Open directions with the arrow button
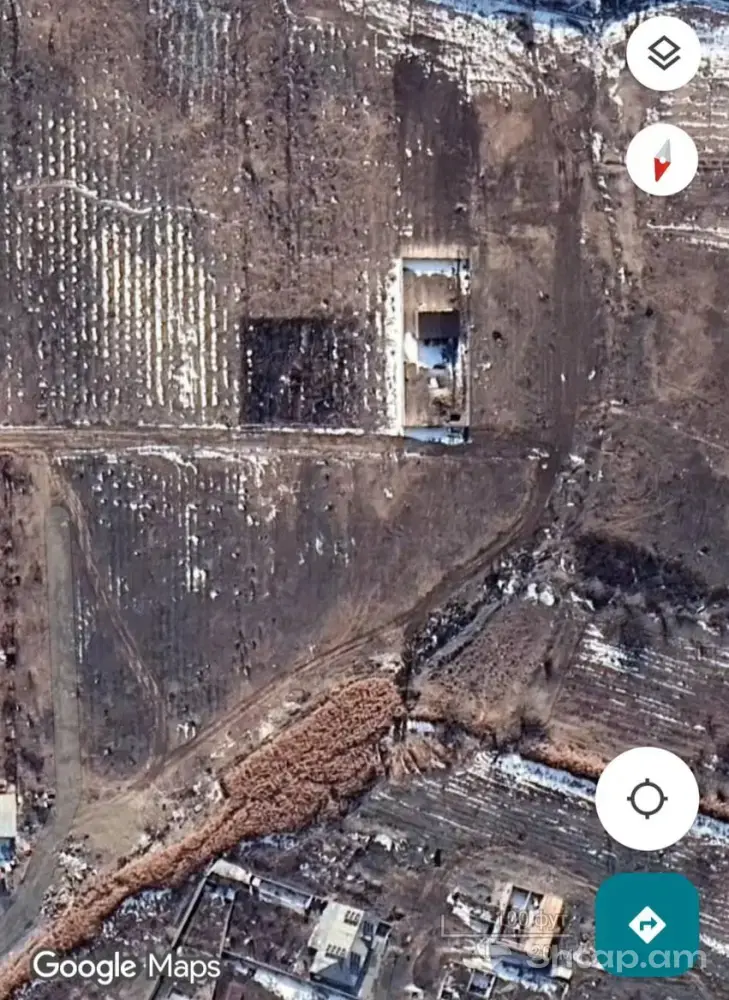The image size is (729, 1000). tap(647, 924)
